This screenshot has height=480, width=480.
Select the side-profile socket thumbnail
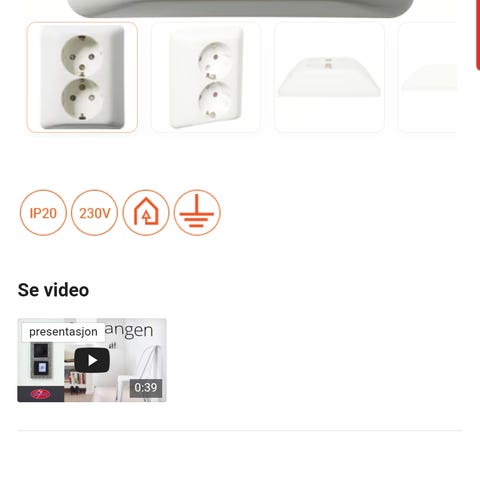tap(329, 77)
